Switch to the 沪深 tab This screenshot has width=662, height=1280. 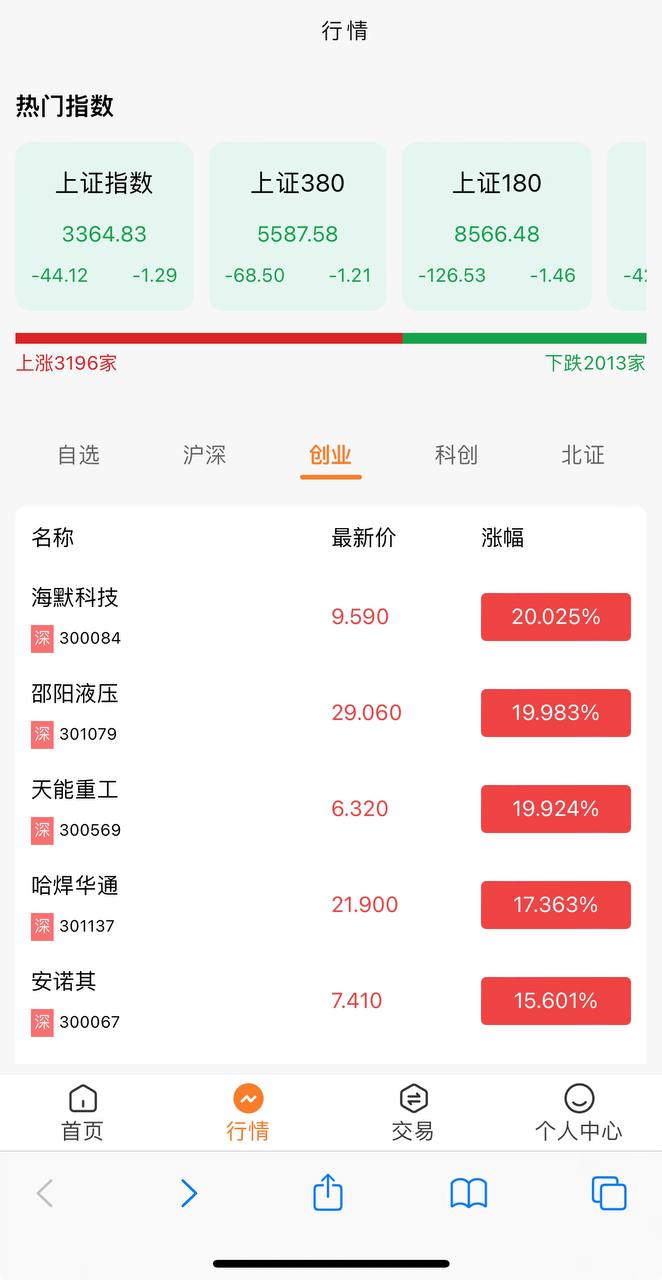[204, 455]
